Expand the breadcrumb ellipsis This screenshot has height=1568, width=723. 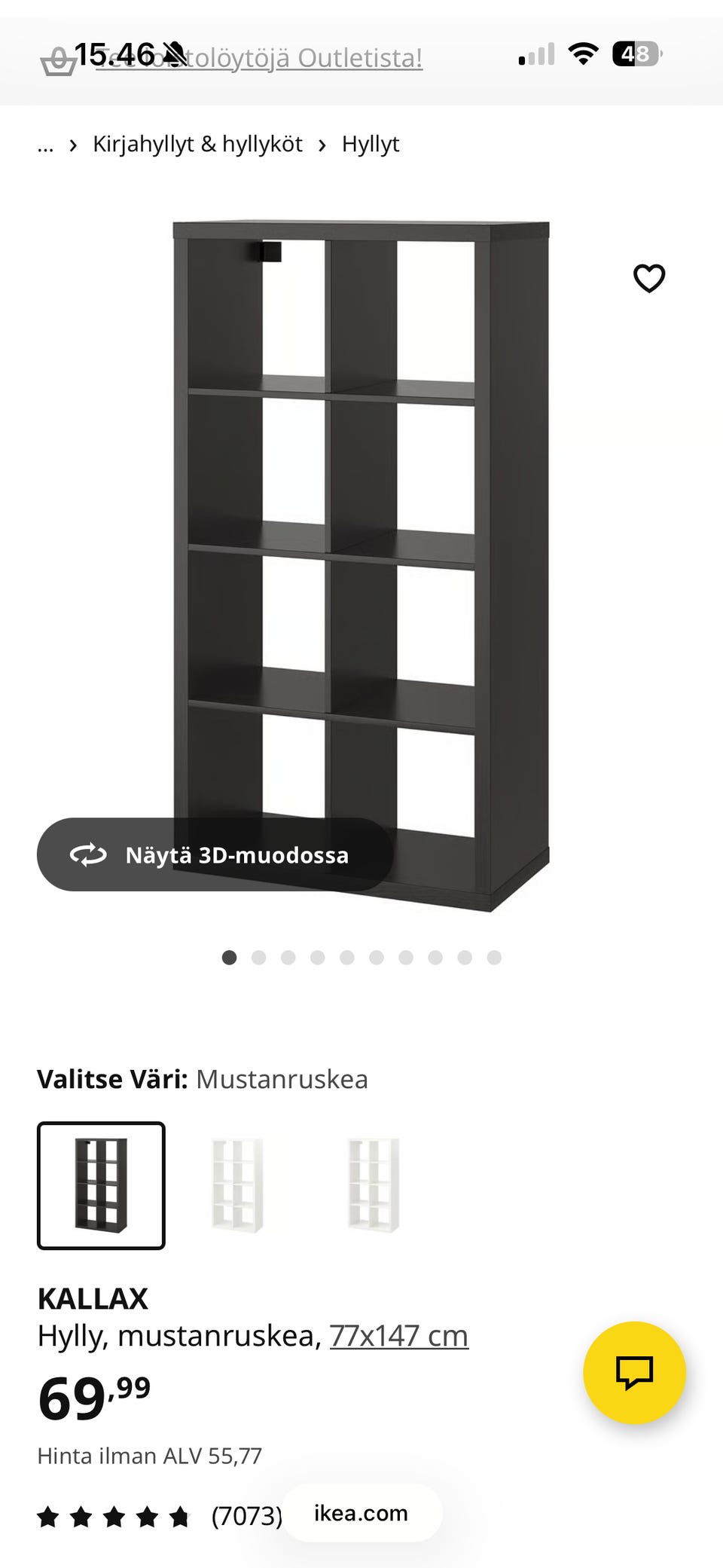(x=45, y=144)
